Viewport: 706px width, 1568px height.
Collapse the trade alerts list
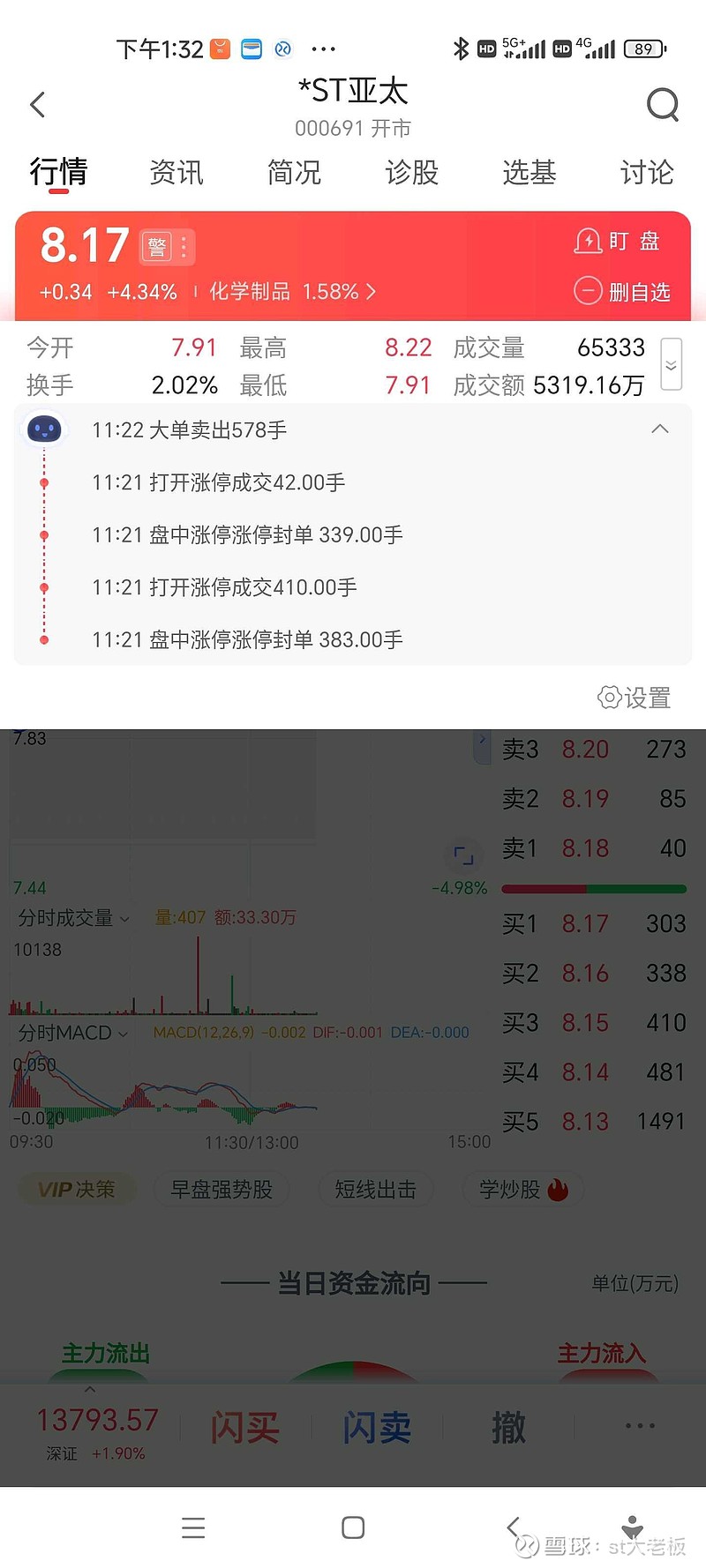click(x=659, y=429)
